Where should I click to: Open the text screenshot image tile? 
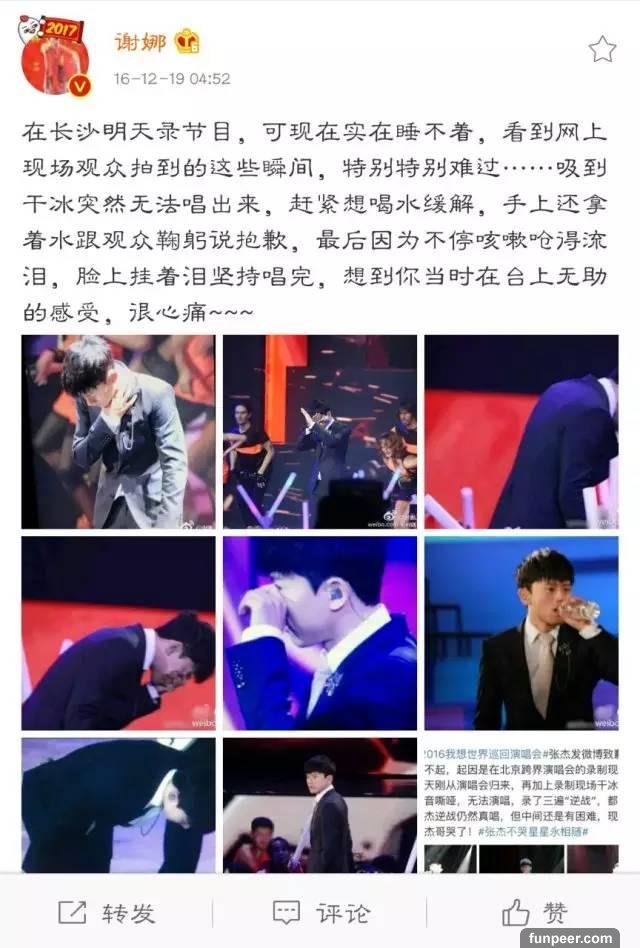click(521, 806)
